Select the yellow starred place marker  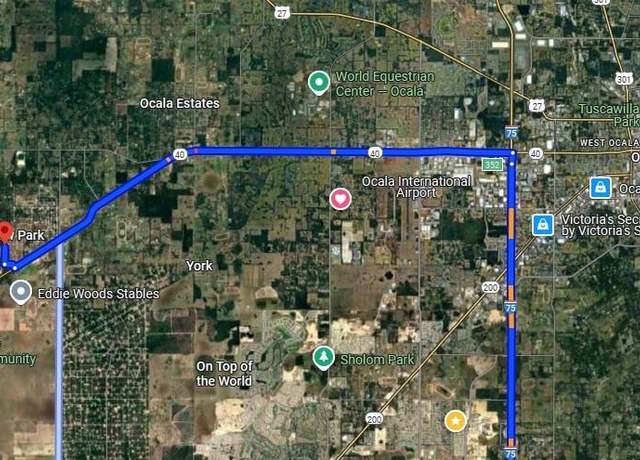[x=456, y=420]
